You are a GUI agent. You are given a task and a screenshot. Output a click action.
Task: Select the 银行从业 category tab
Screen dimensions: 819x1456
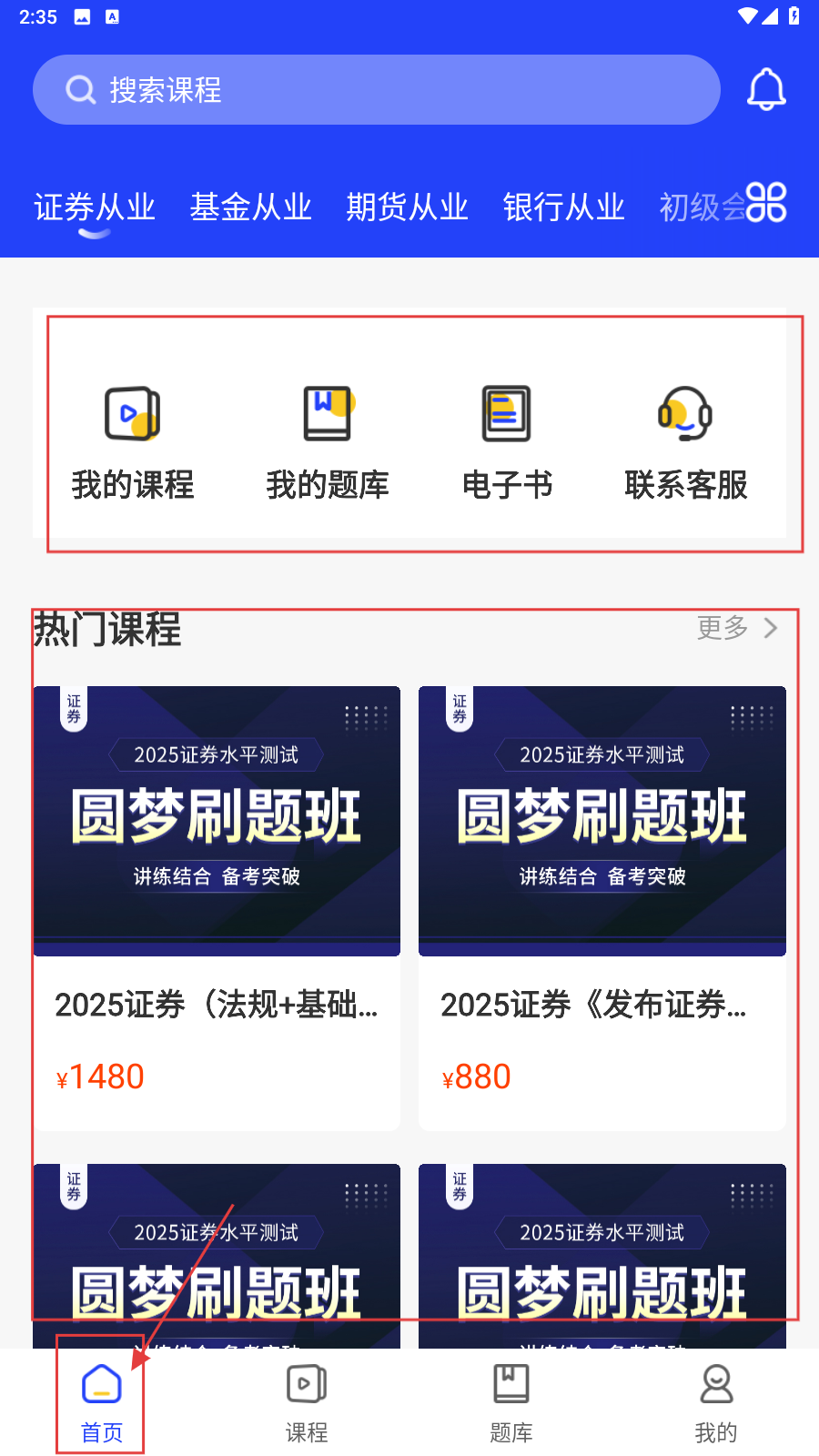click(564, 207)
